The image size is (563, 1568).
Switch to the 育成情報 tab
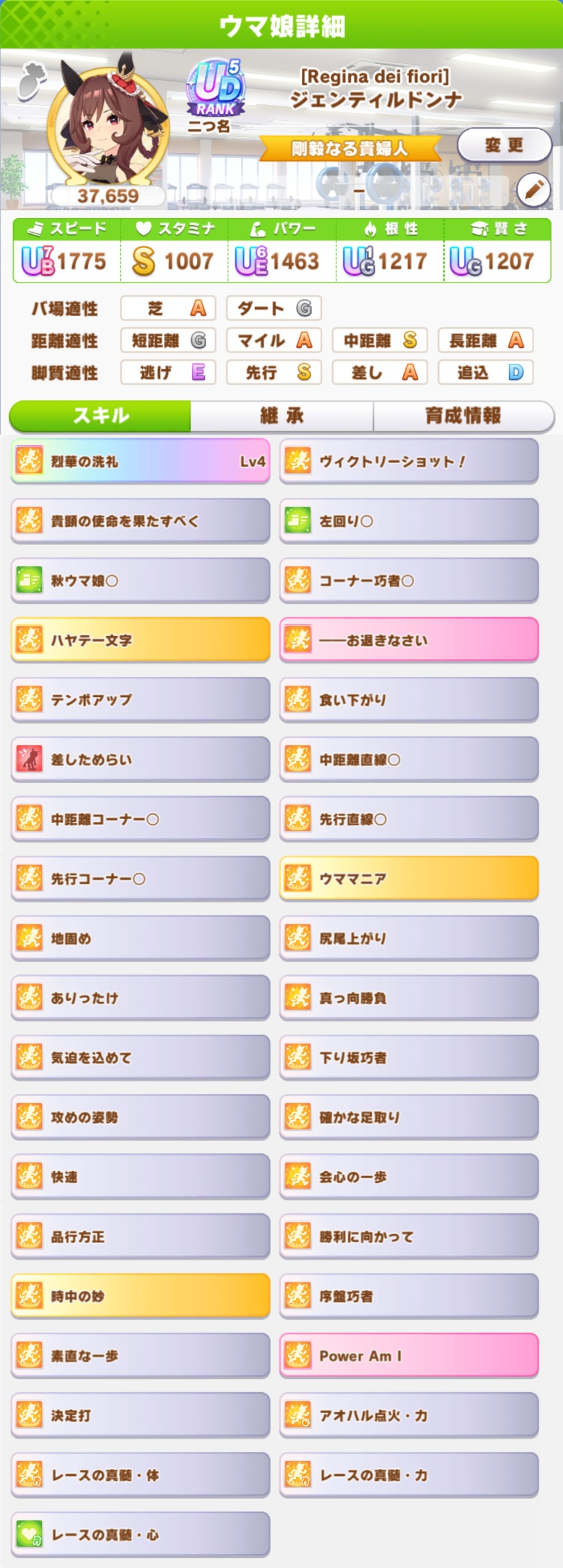click(x=463, y=416)
